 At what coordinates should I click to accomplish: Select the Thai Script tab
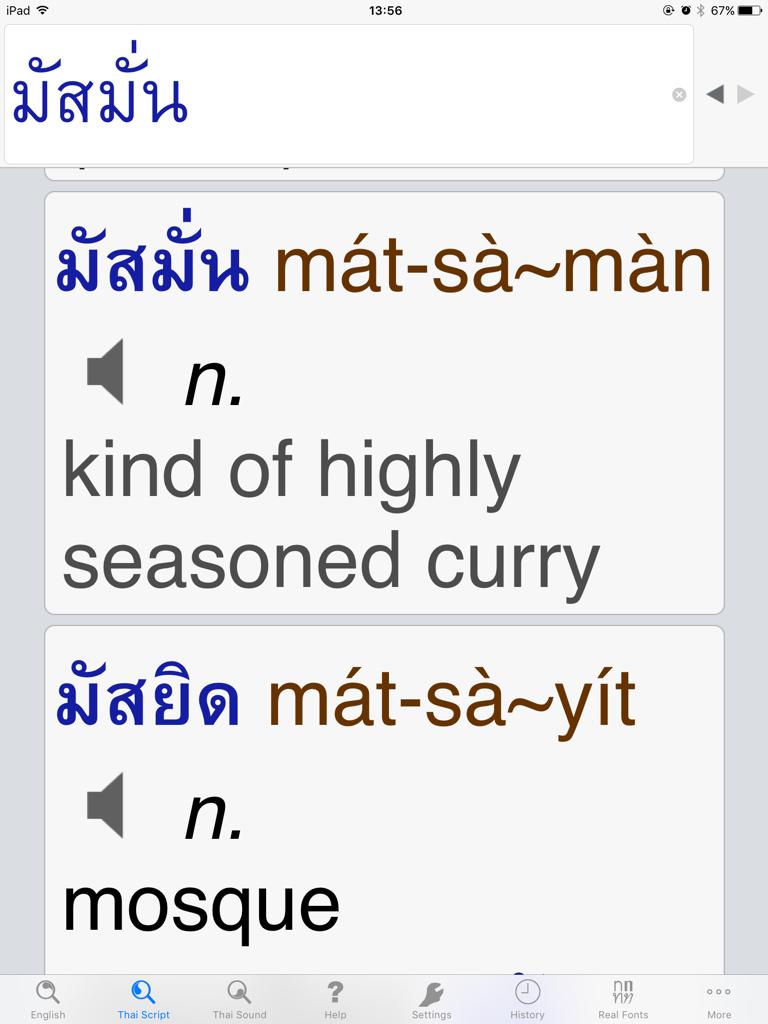[143, 999]
